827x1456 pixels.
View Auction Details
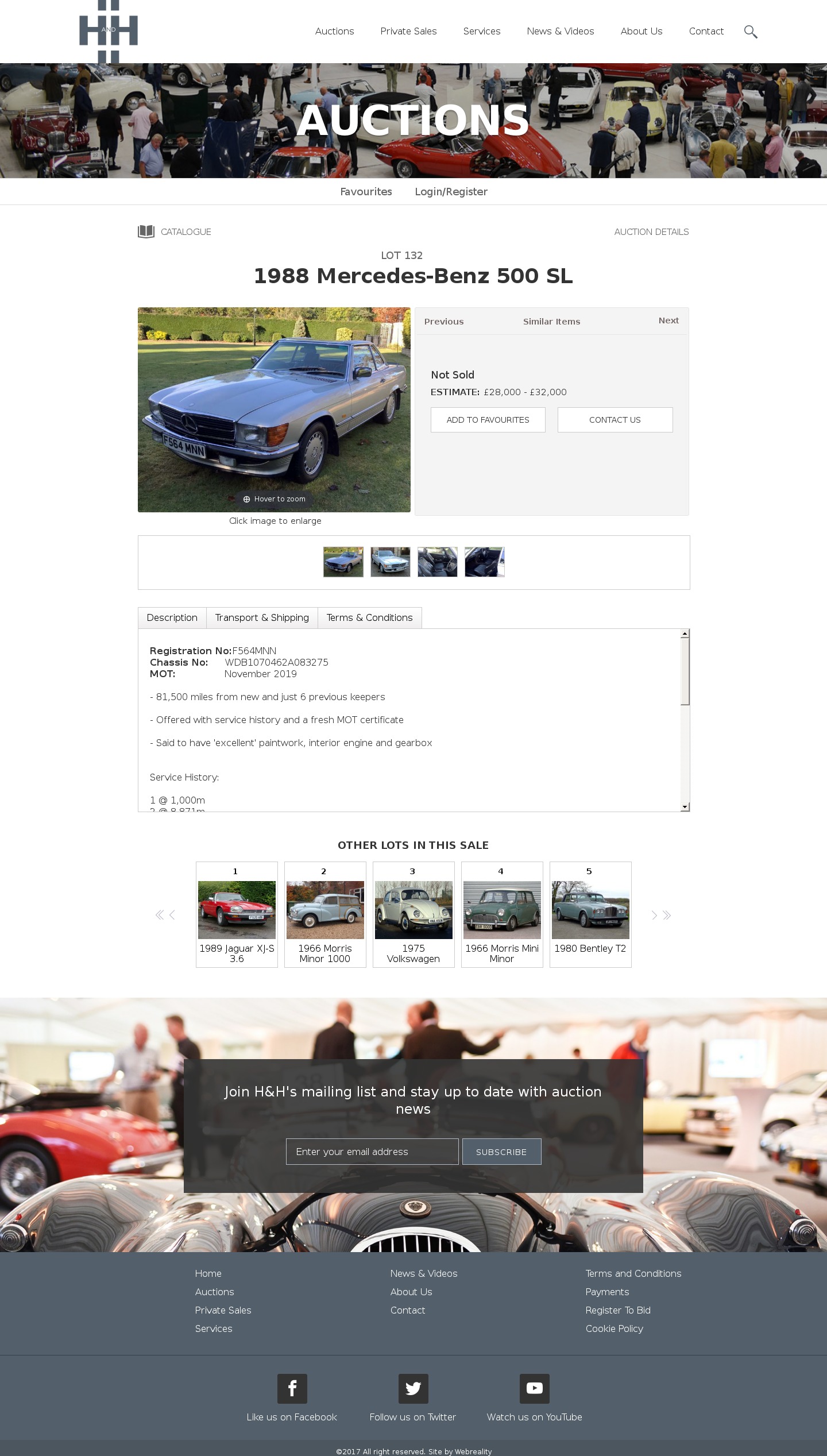point(651,231)
